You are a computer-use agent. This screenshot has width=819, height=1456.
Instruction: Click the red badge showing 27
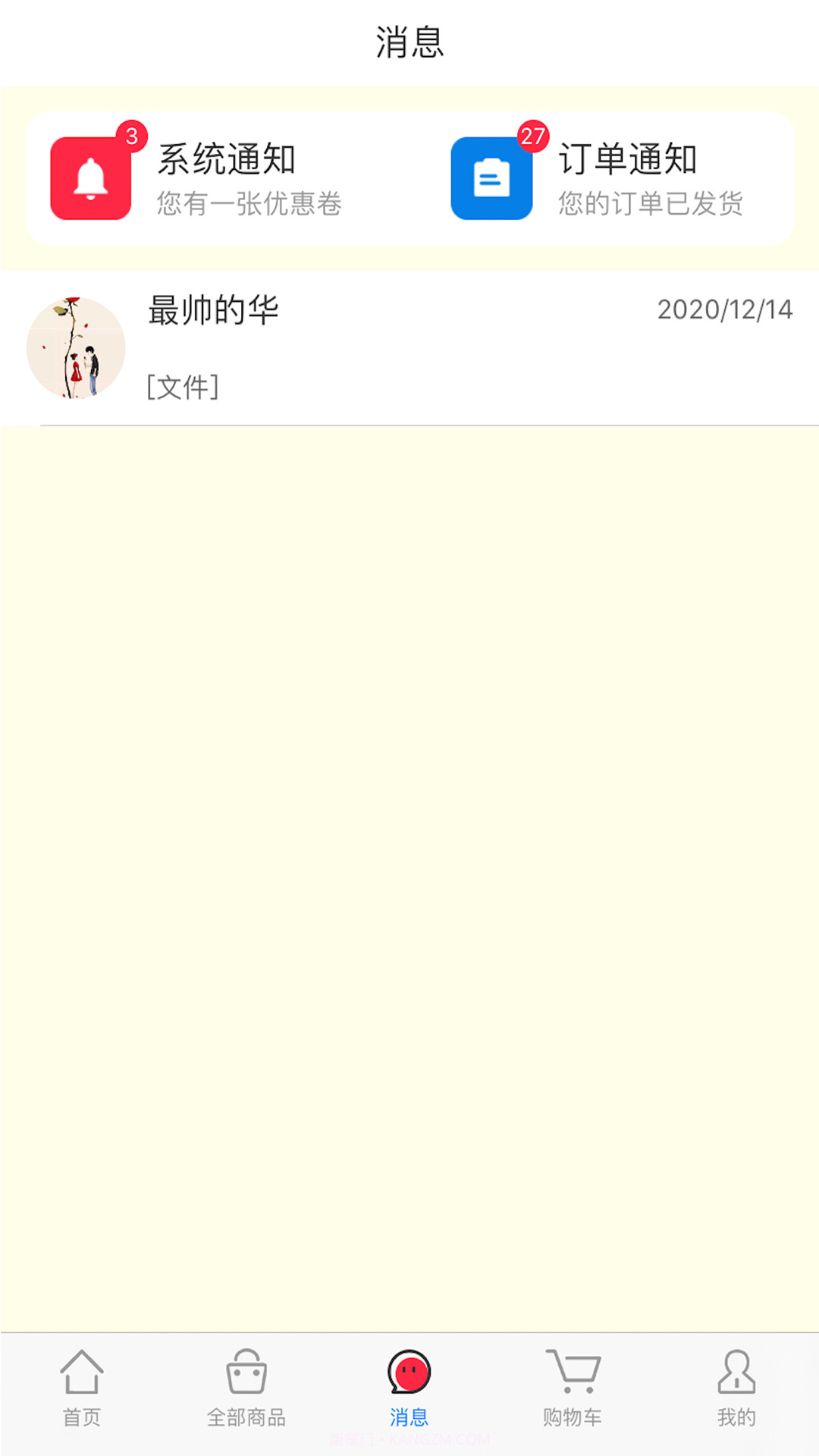pyautogui.click(x=532, y=137)
